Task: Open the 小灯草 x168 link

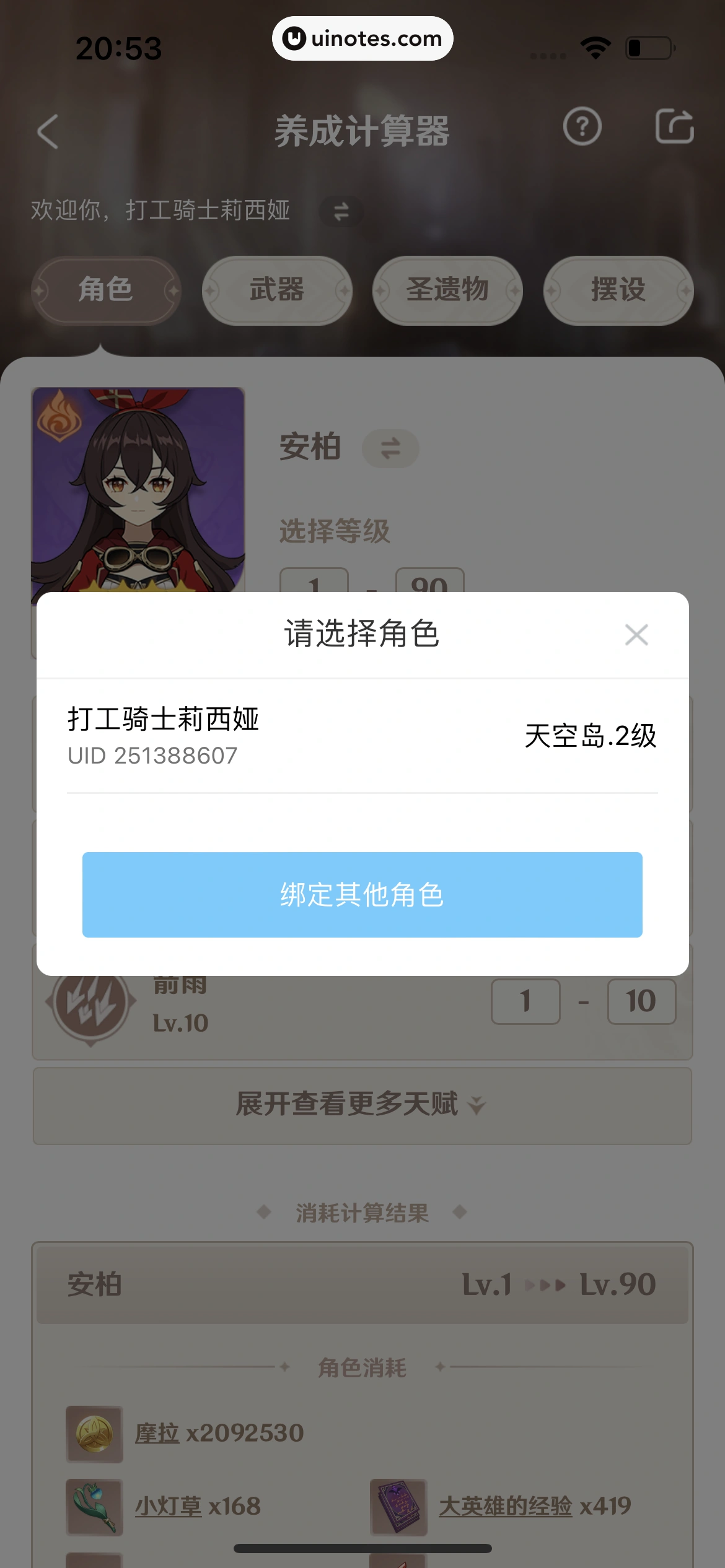Action: pyautogui.click(x=166, y=1506)
